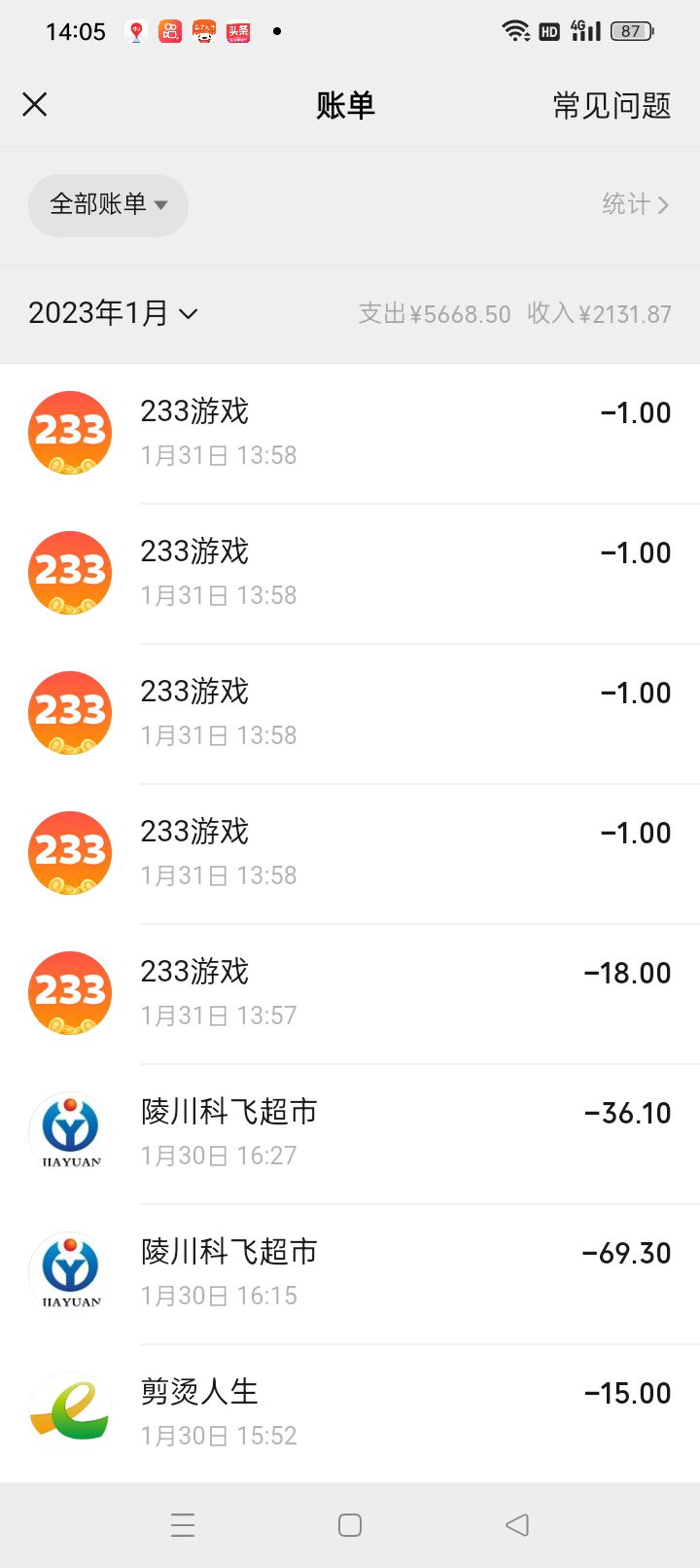Close the 账单 bill page

(35, 105)
